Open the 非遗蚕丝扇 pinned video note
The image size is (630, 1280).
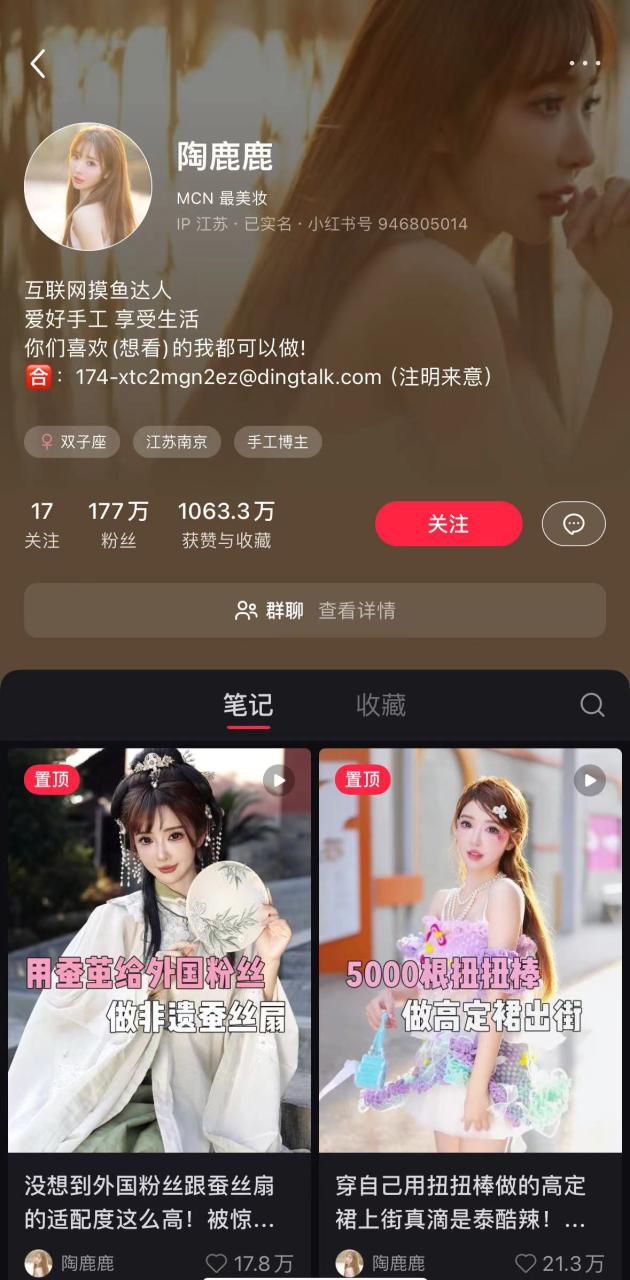click(160, 950)
